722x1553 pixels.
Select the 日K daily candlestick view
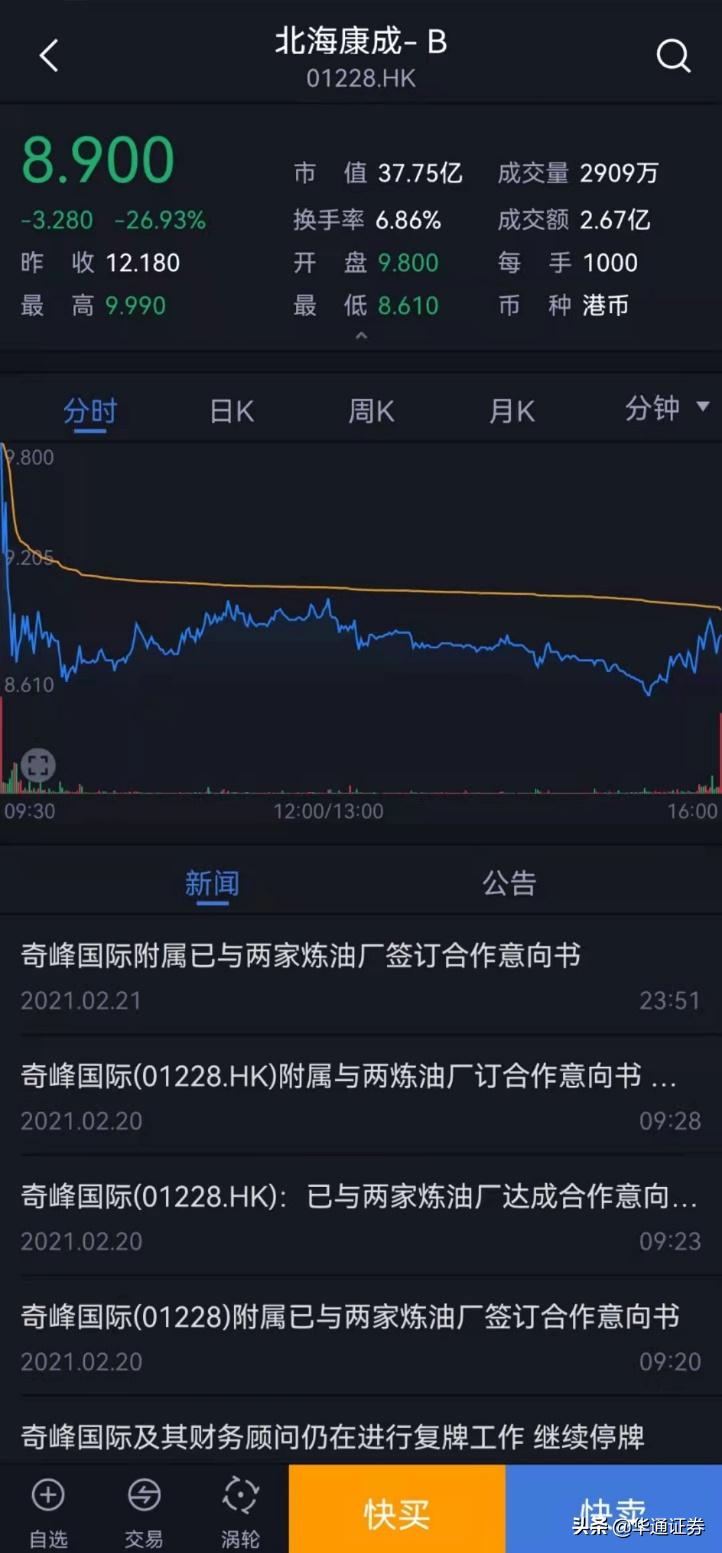tap(231, 410)
